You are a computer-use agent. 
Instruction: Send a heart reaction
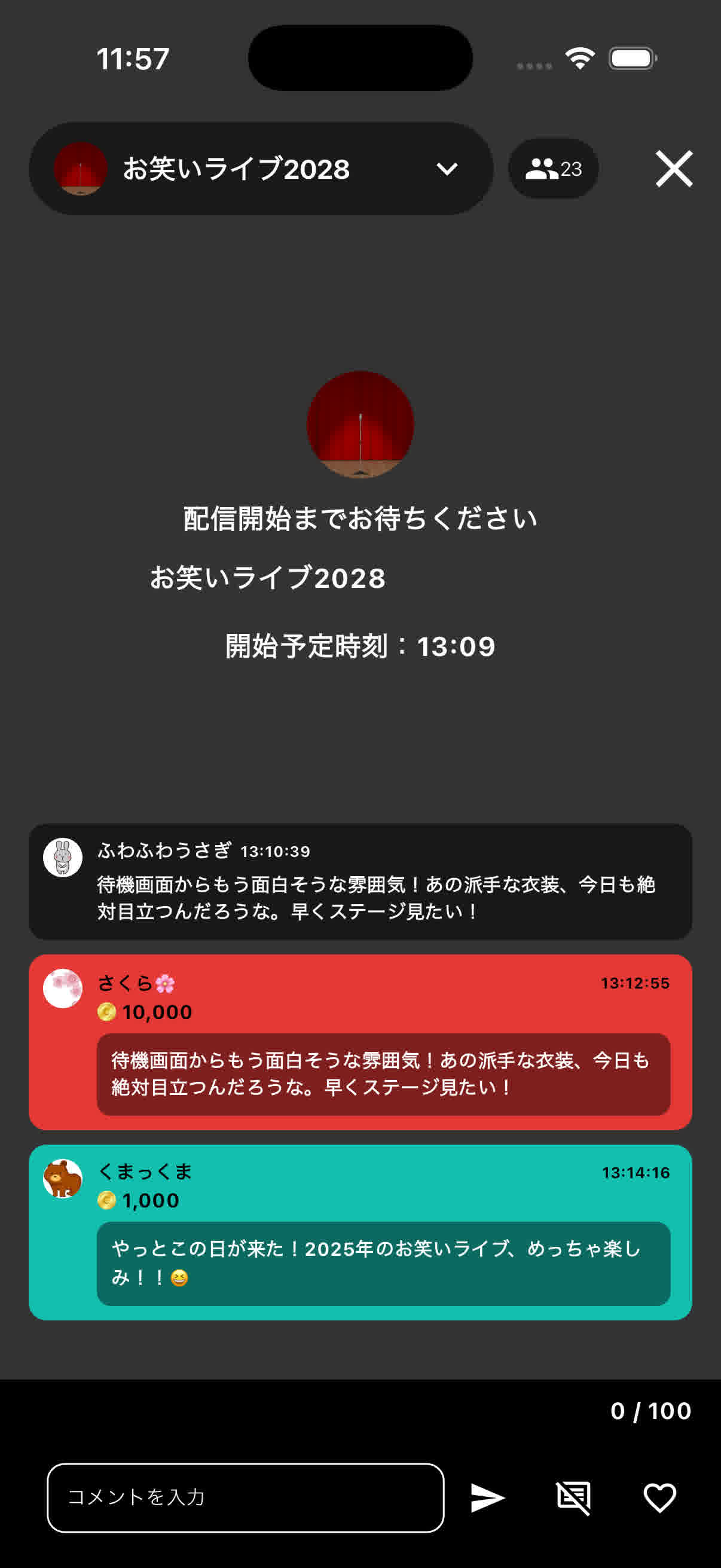point(659,1497)
